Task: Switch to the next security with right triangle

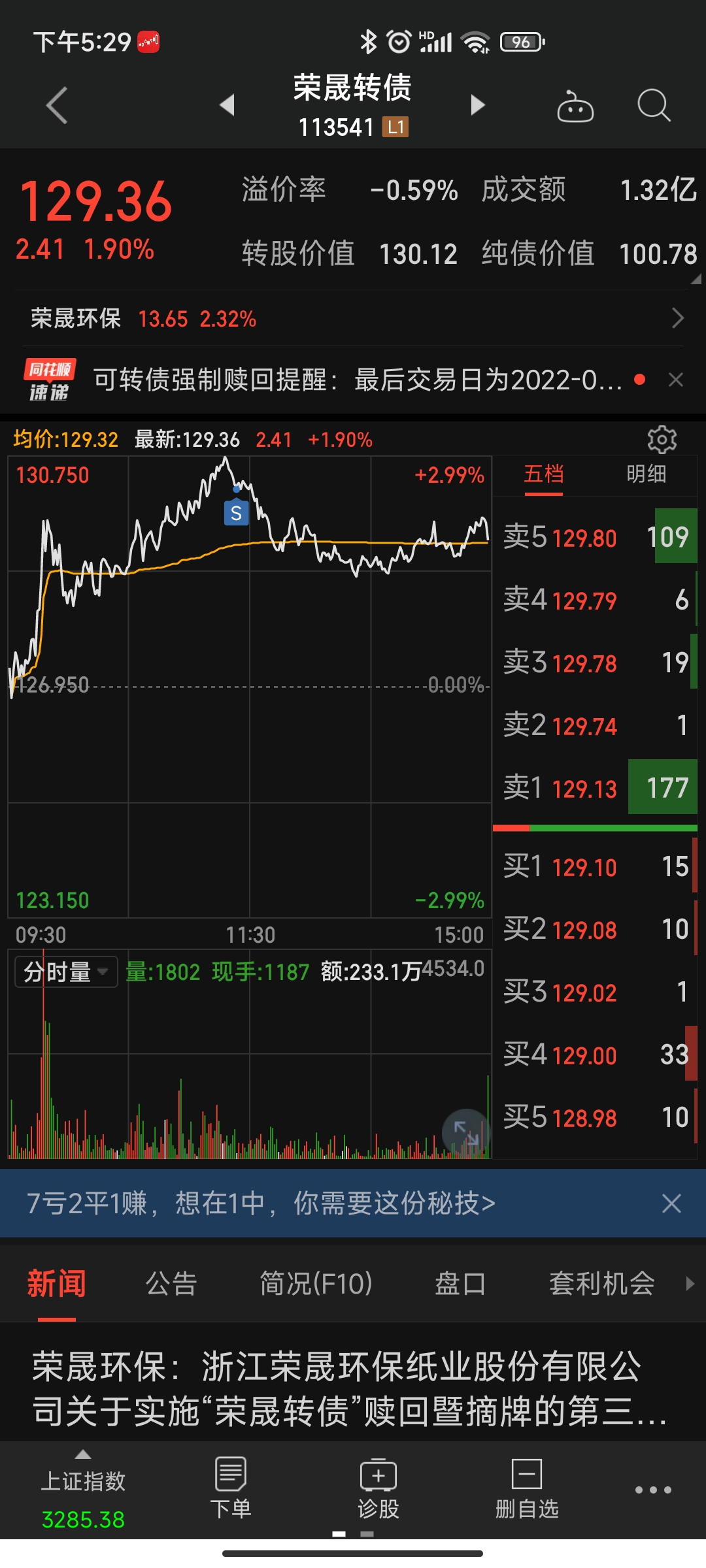Action: tap(478, 105)
